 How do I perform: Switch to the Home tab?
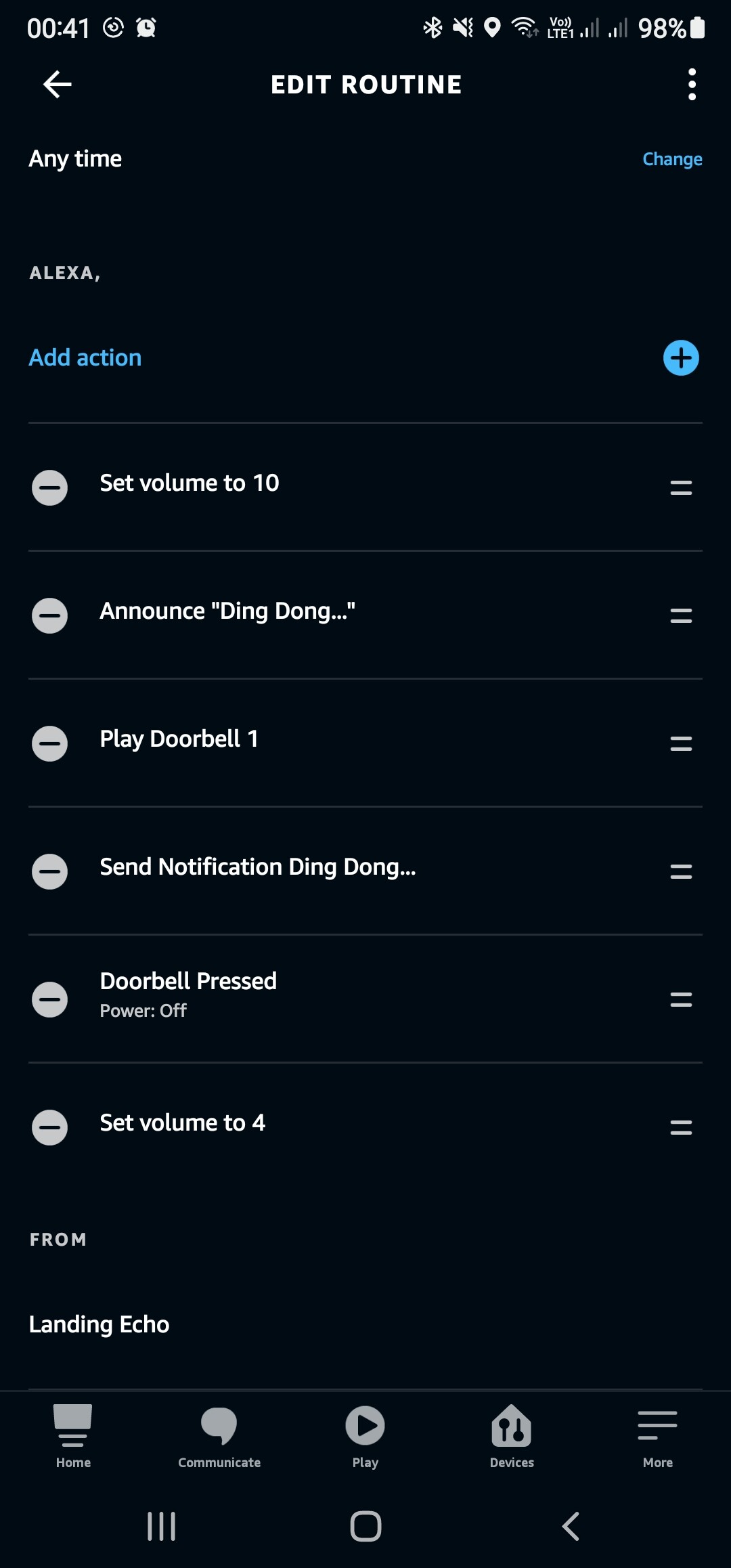pyautogui.click(x=73, y=1435)
